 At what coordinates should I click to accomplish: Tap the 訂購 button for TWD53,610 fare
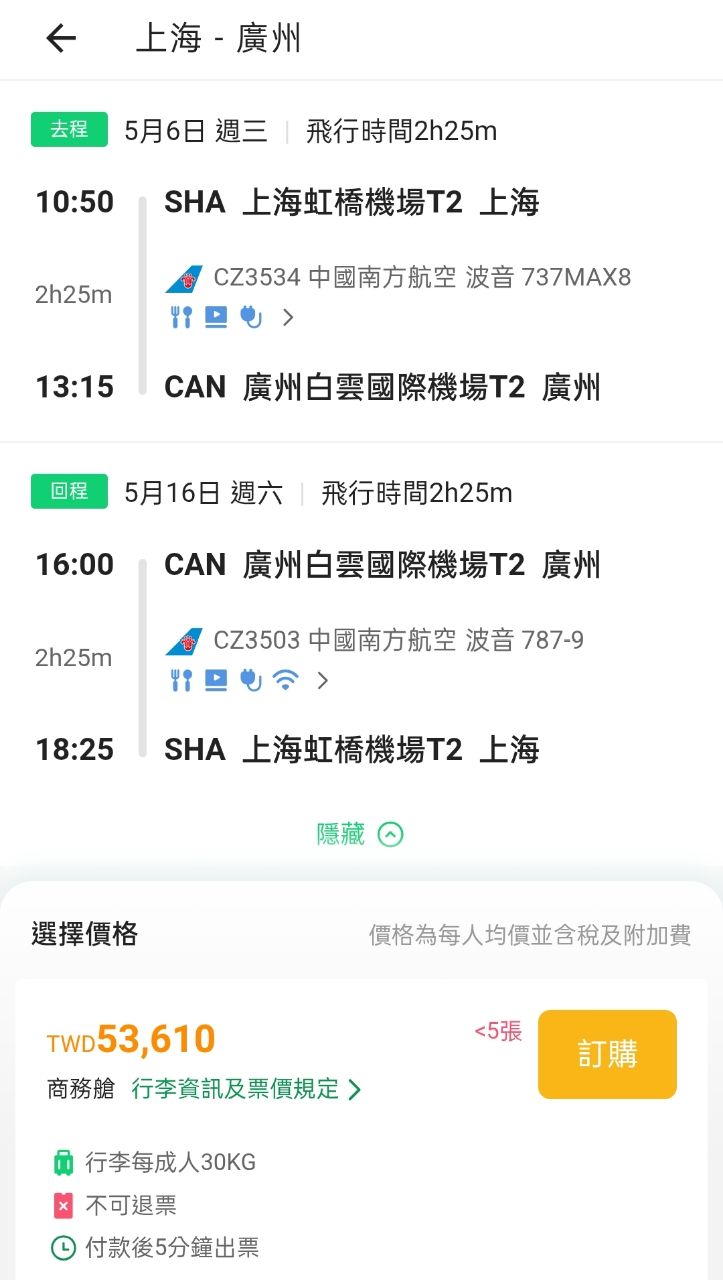[607, 1054]
